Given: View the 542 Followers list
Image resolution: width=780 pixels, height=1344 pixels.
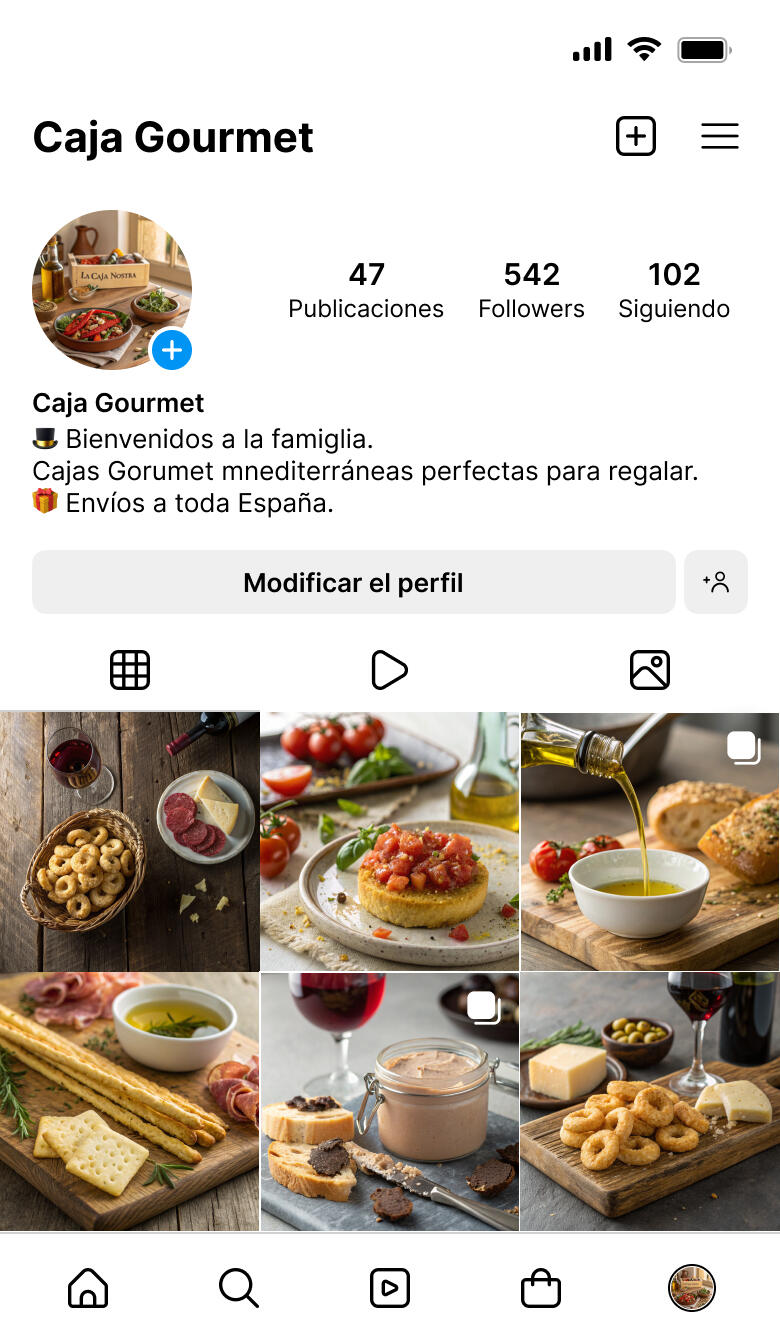Looking at the screenshot, I should click(x=531, y=290).
